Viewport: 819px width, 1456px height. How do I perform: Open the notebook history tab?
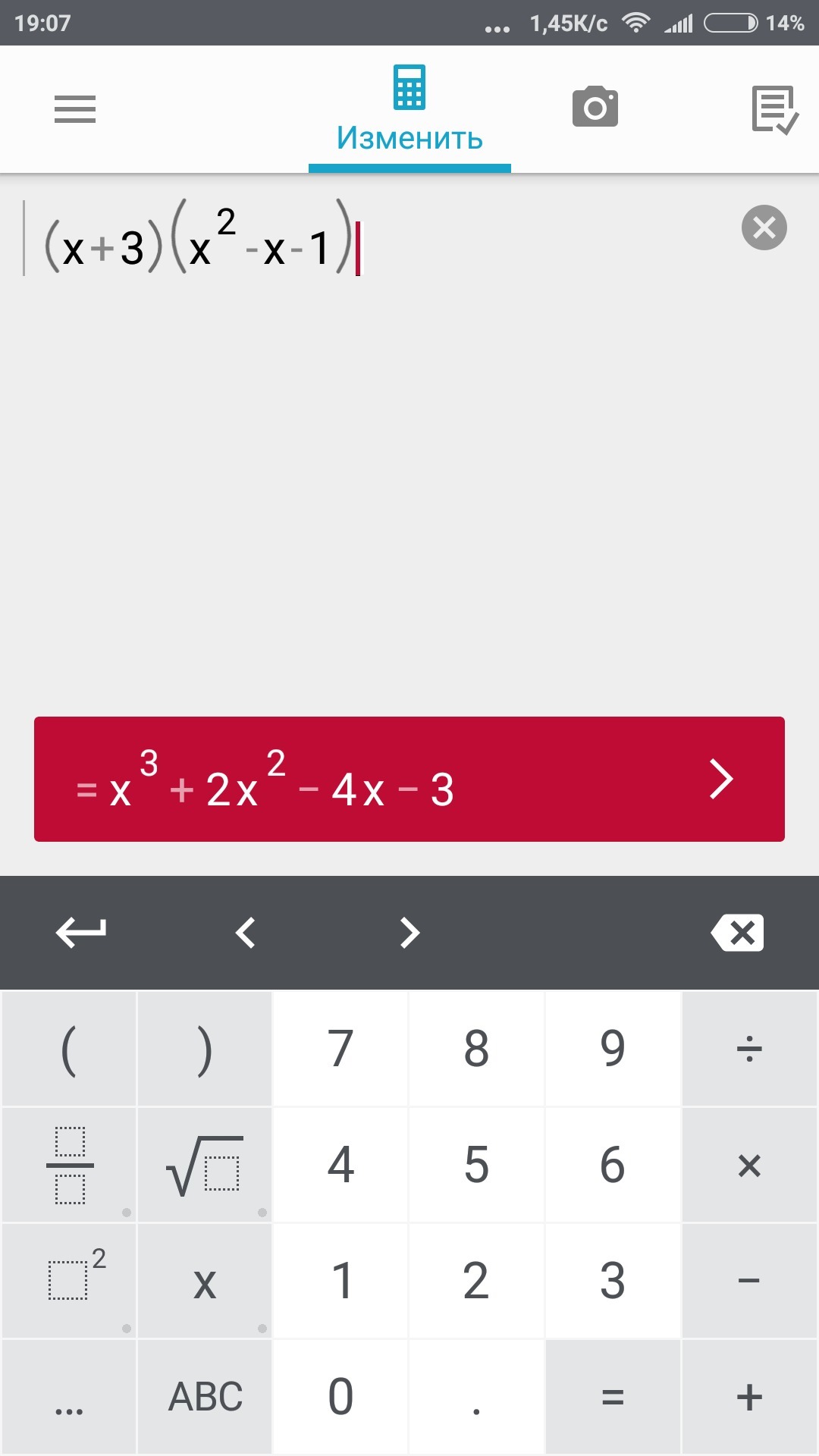(775, 110)
